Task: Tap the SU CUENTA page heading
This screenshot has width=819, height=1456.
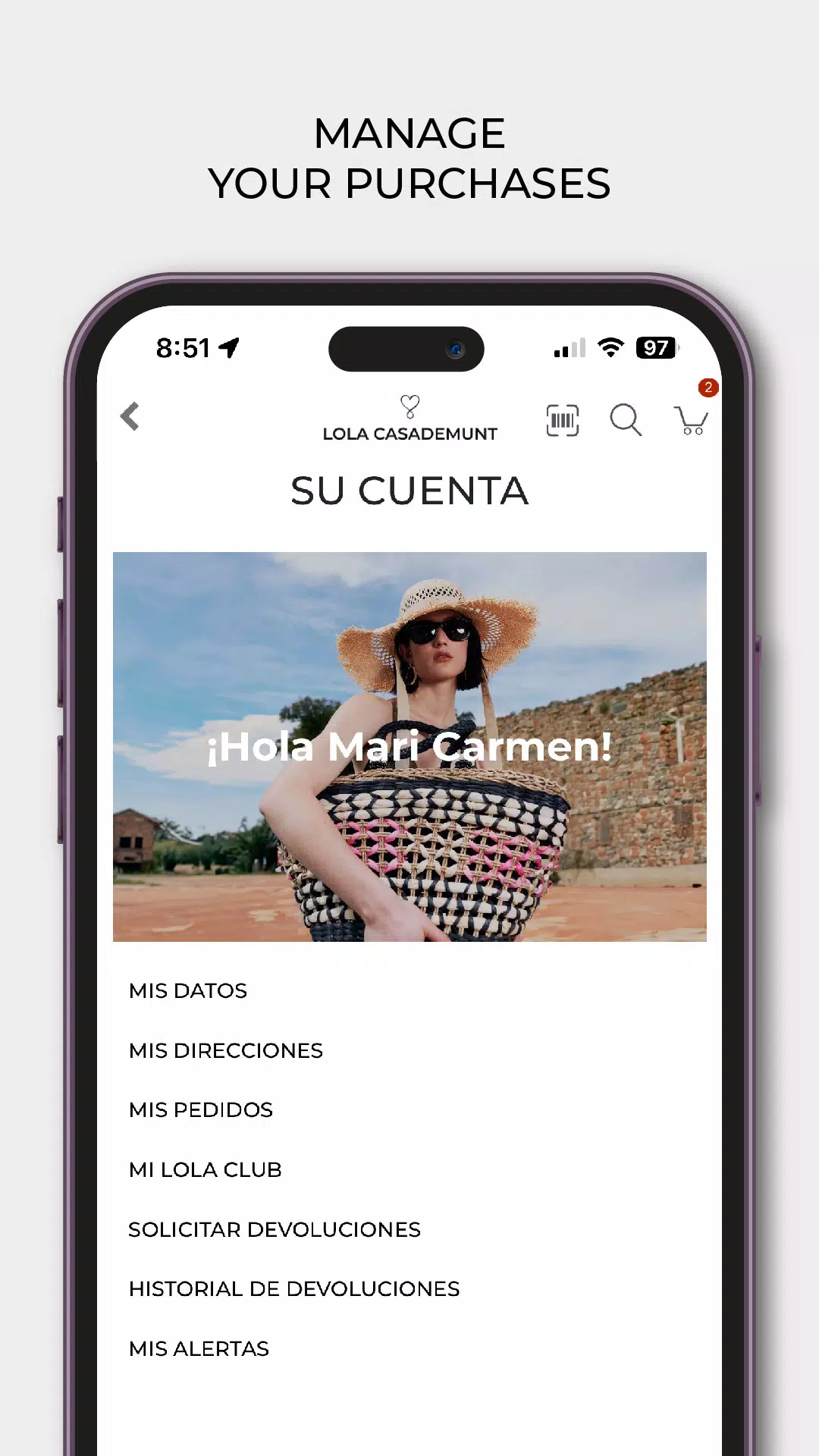Action: [409, 491]
